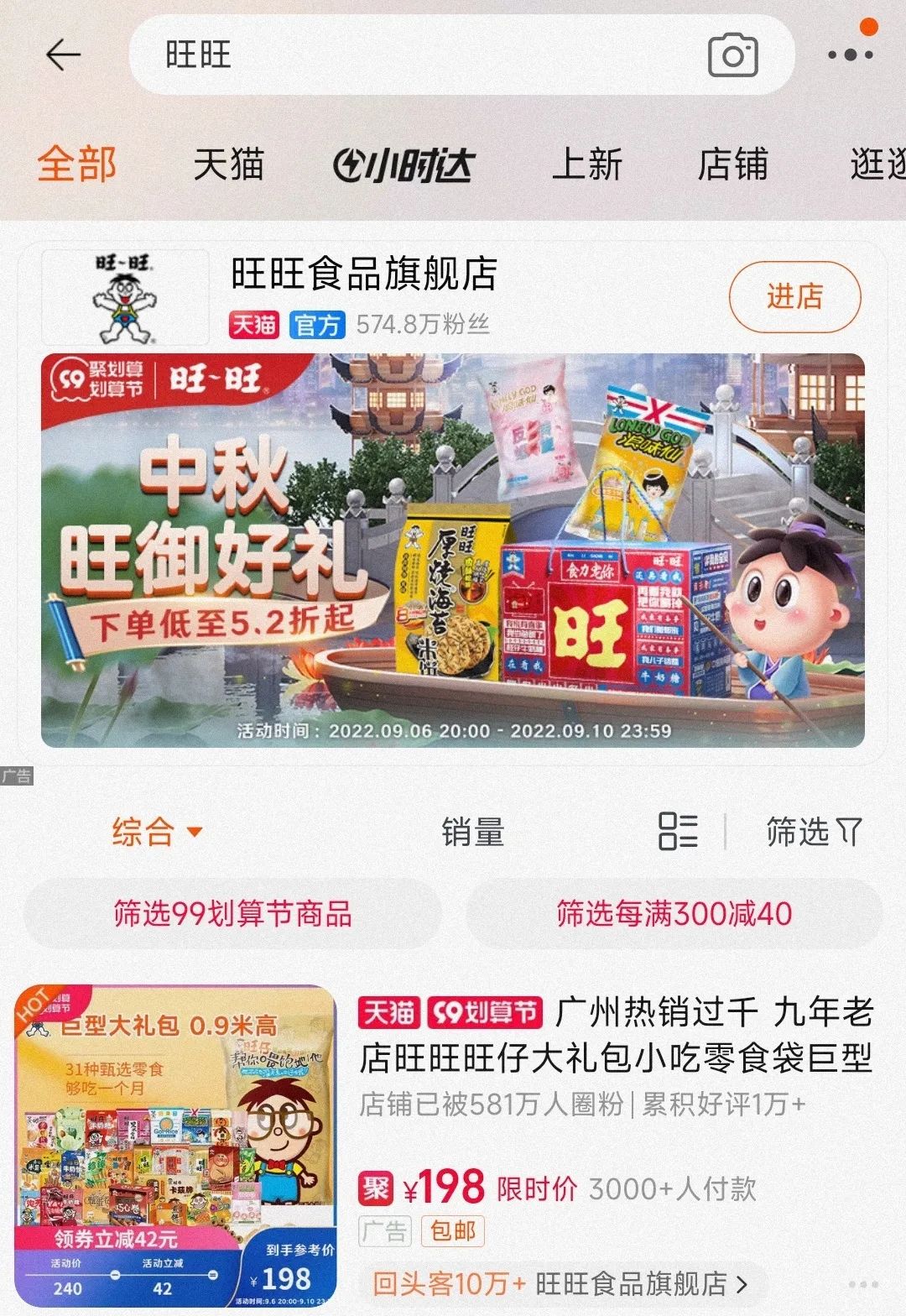906x1316 pixels.
Task: Open more options for 大礼包 product
Action: pyautogui.click(x=862, y=1284)
